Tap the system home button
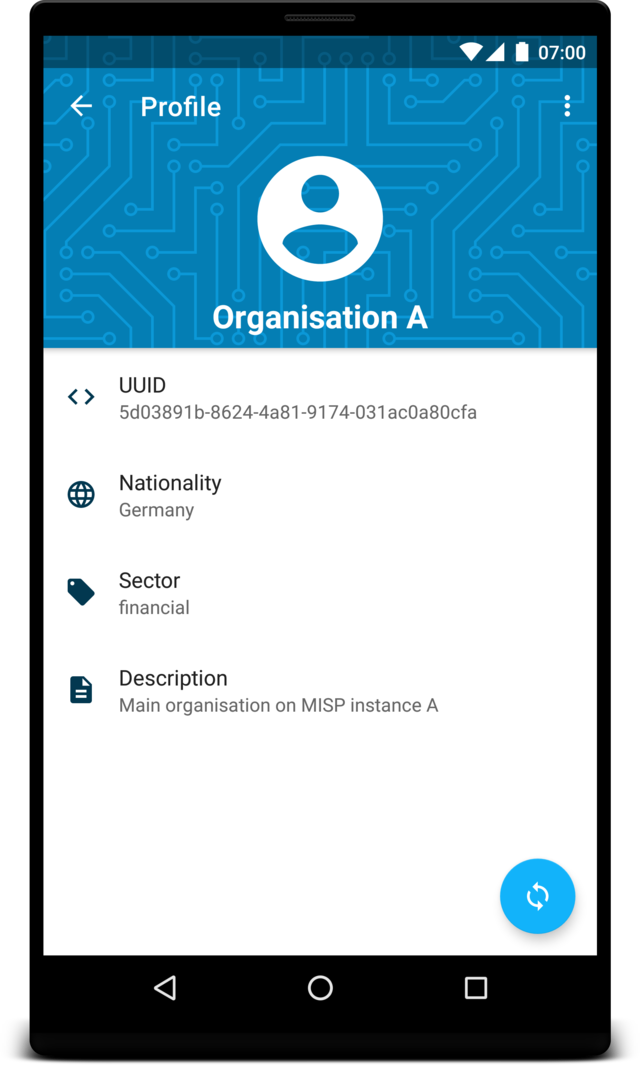Viewport: 640px width, 1065px height. point(320,988)
